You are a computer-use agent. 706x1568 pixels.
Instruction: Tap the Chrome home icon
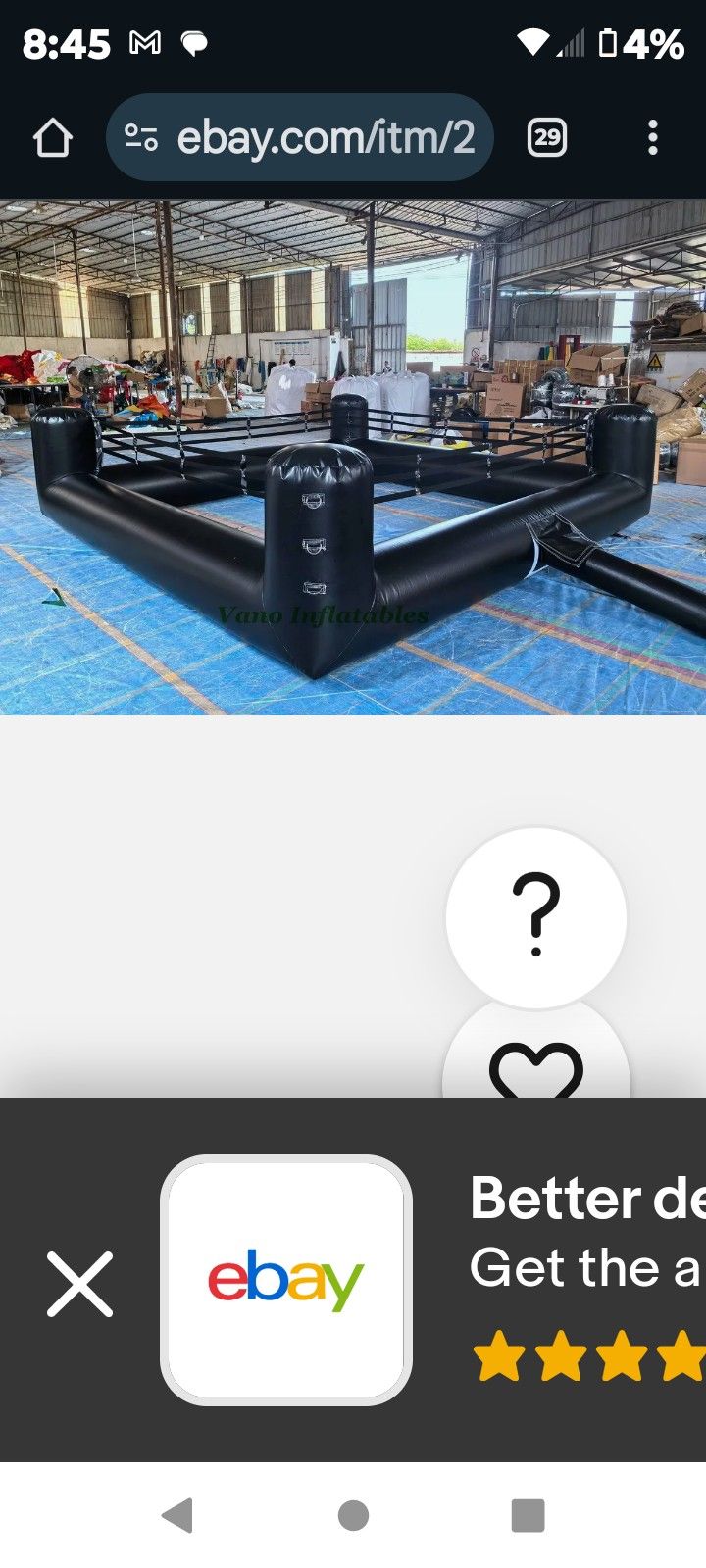[53, 136]
